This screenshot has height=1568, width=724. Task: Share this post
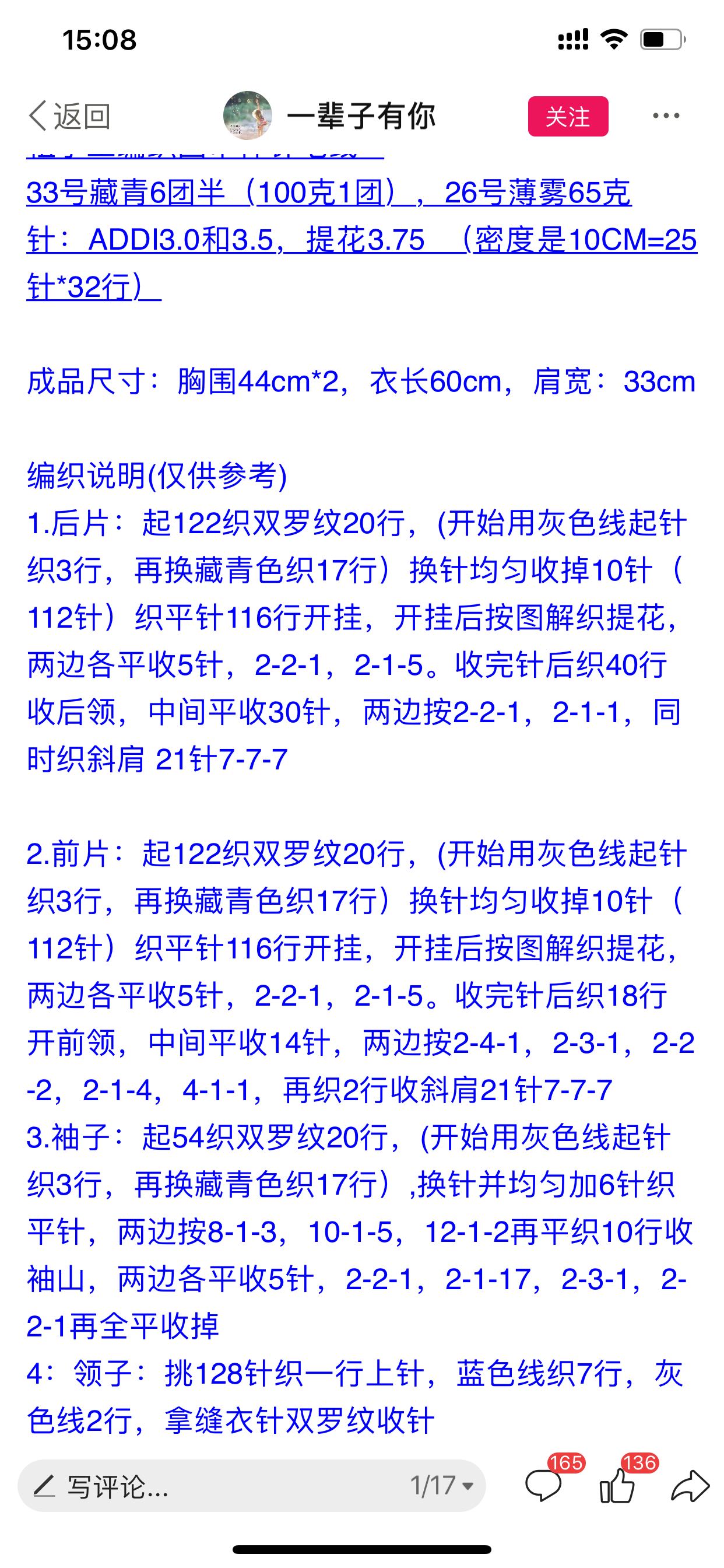(x=690, y=1486)
